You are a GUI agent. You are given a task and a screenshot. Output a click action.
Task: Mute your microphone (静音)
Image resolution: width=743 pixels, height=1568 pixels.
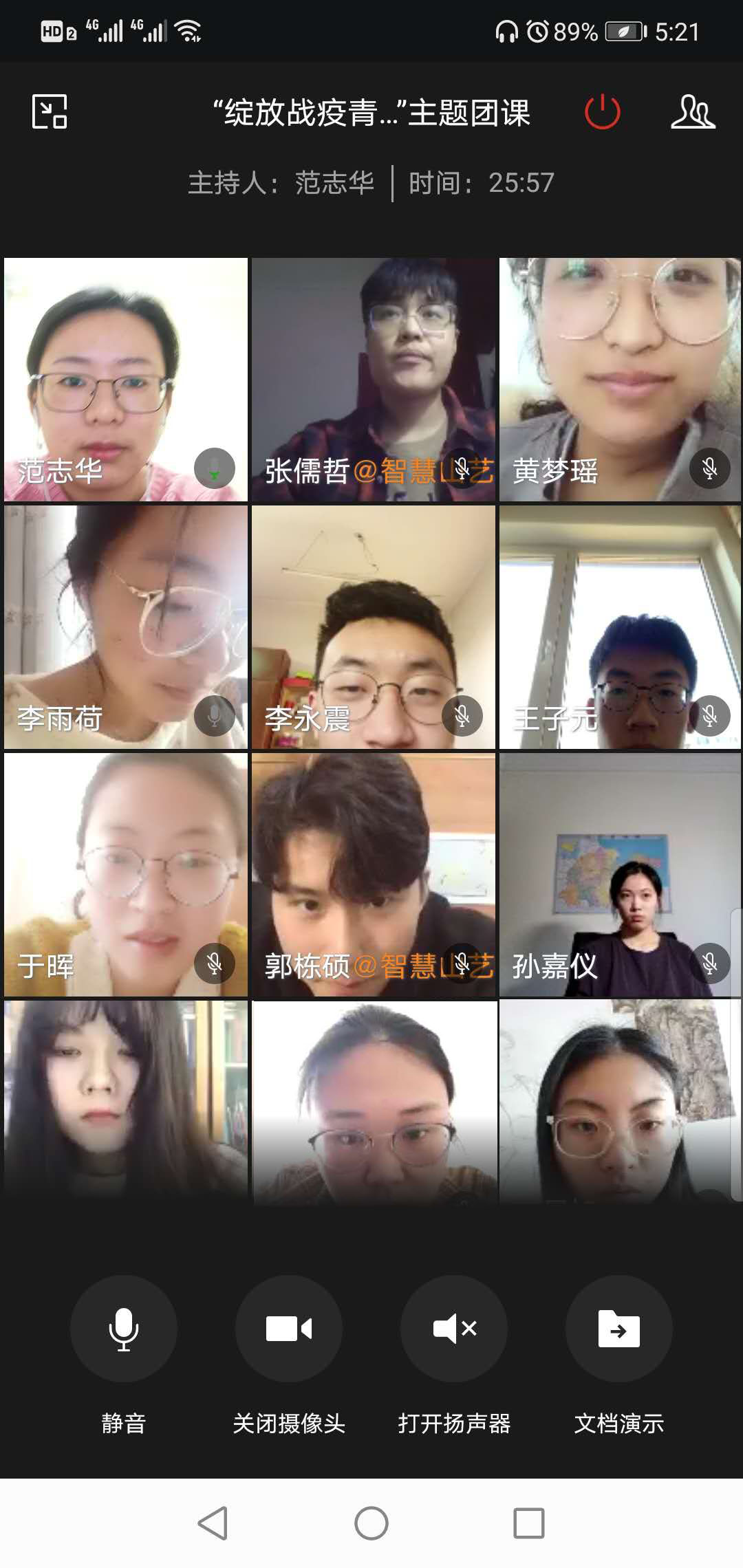coord(124,1329)
